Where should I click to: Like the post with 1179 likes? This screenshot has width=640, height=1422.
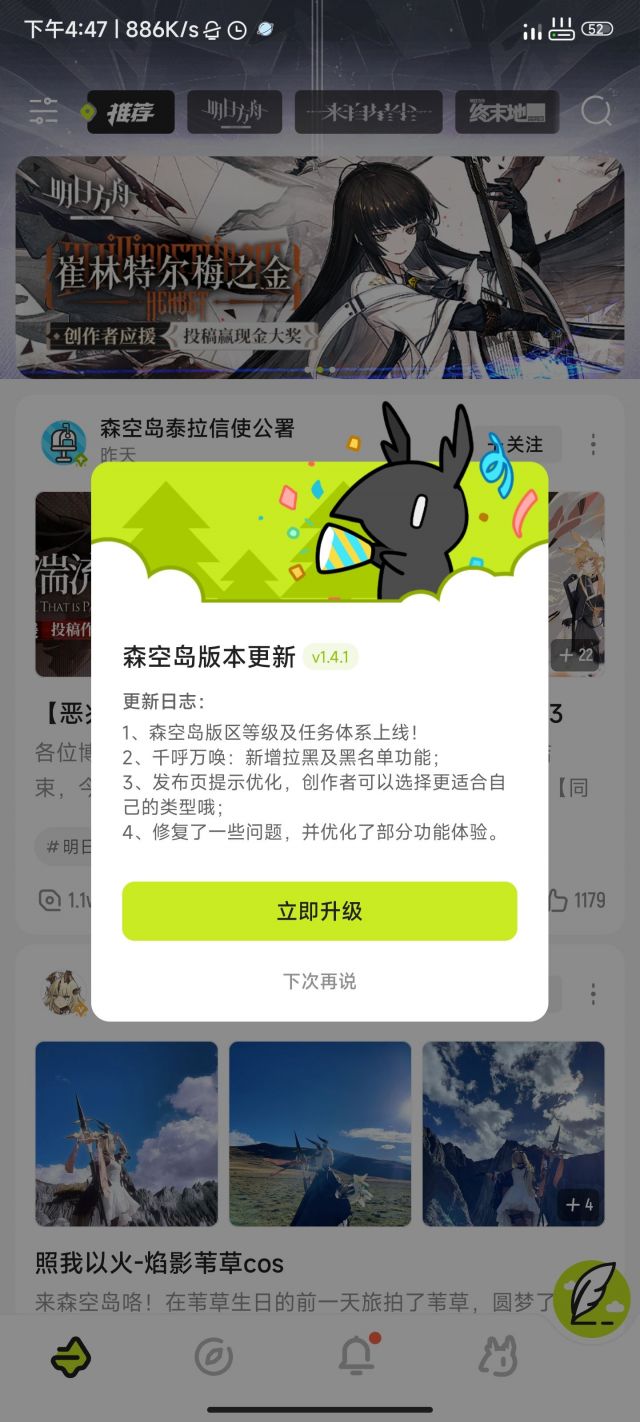click(576, 900)
